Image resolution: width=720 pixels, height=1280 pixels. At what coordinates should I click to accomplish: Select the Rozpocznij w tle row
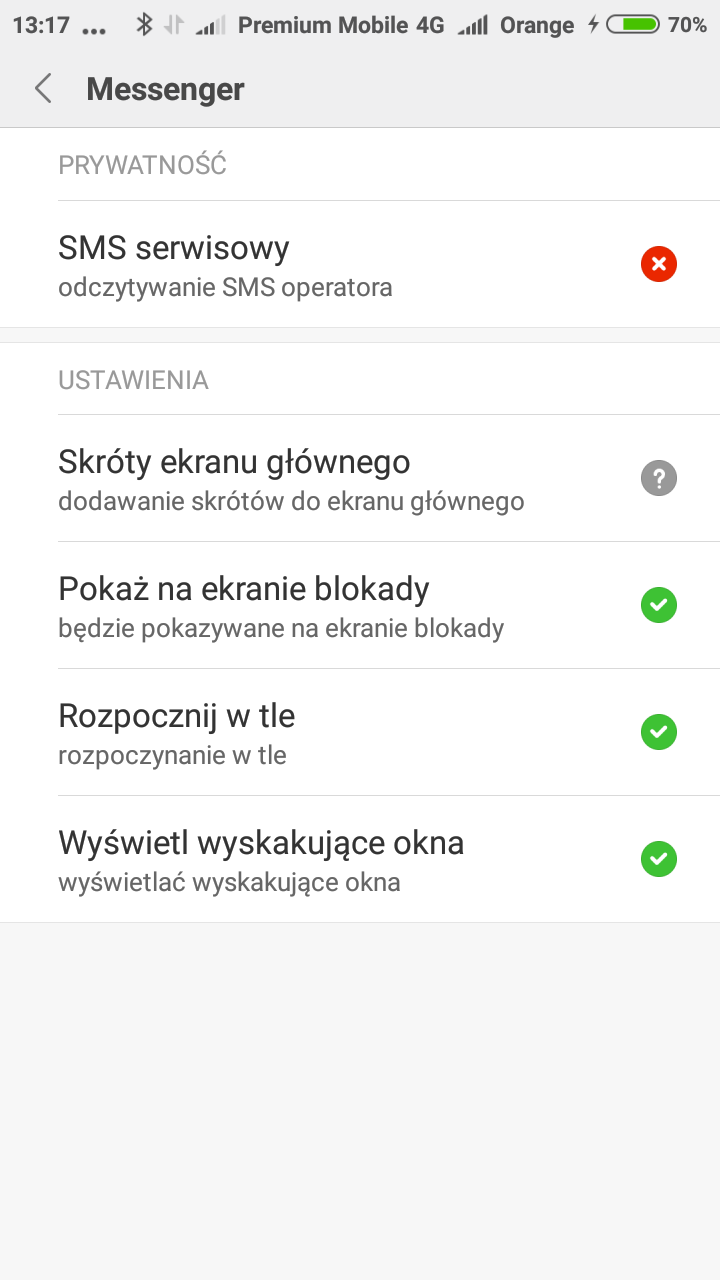(x=360, y=733)
